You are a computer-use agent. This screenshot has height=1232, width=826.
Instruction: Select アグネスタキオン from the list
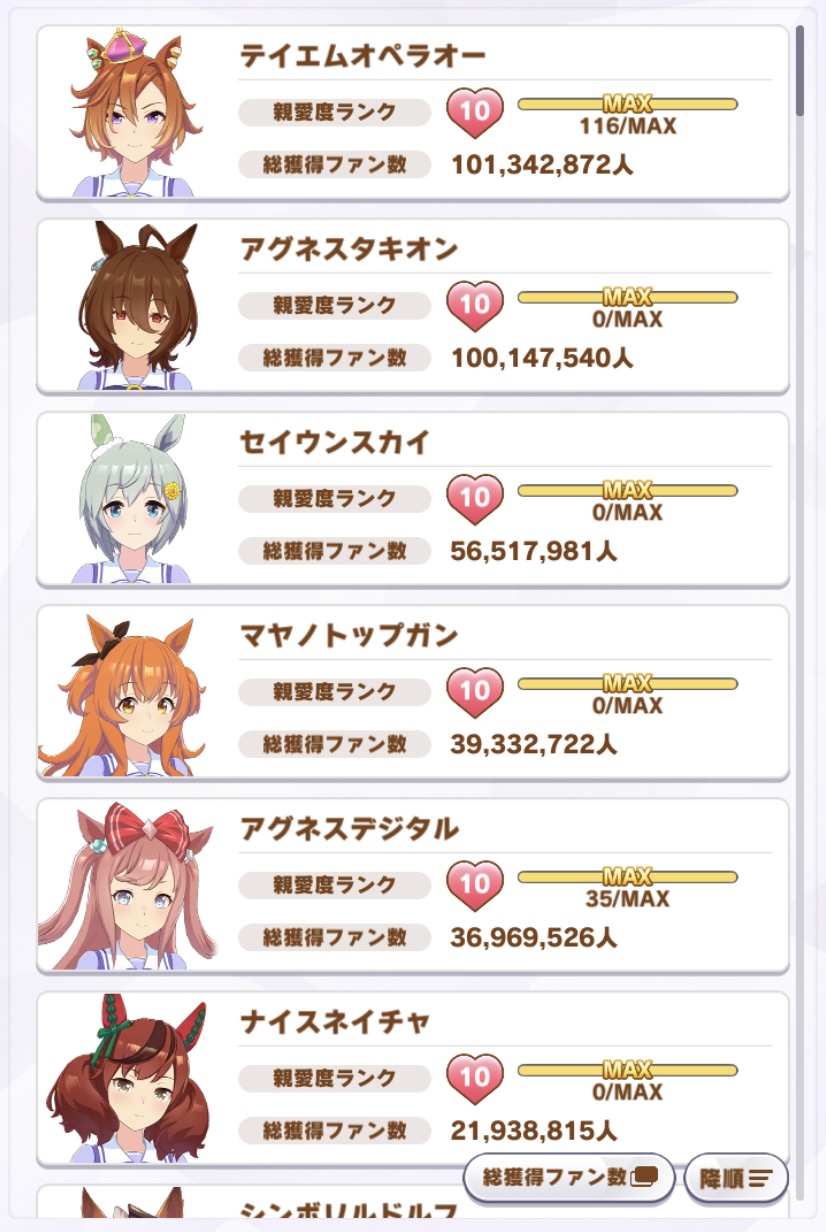(412, 305)
